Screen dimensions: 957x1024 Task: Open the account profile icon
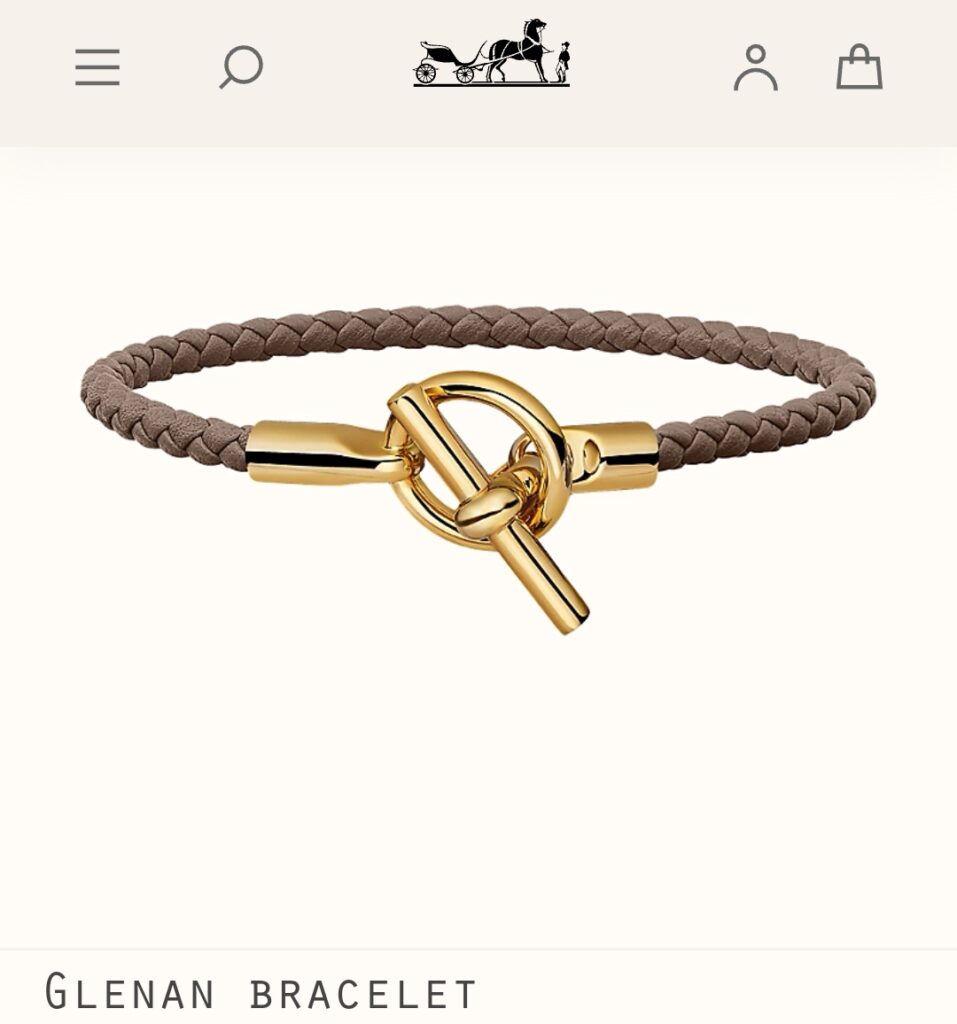(x=755, y=68)
